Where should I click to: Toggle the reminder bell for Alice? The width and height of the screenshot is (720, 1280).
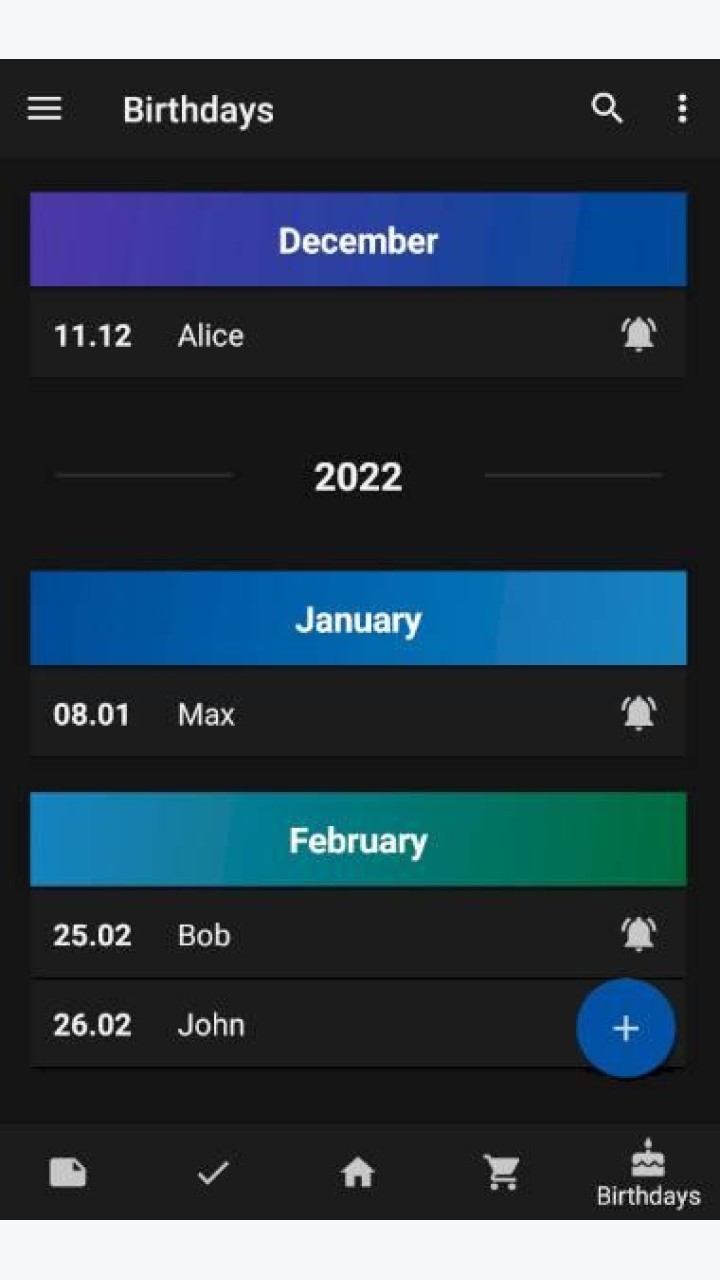pyautogui.click(x=638, y=334)
